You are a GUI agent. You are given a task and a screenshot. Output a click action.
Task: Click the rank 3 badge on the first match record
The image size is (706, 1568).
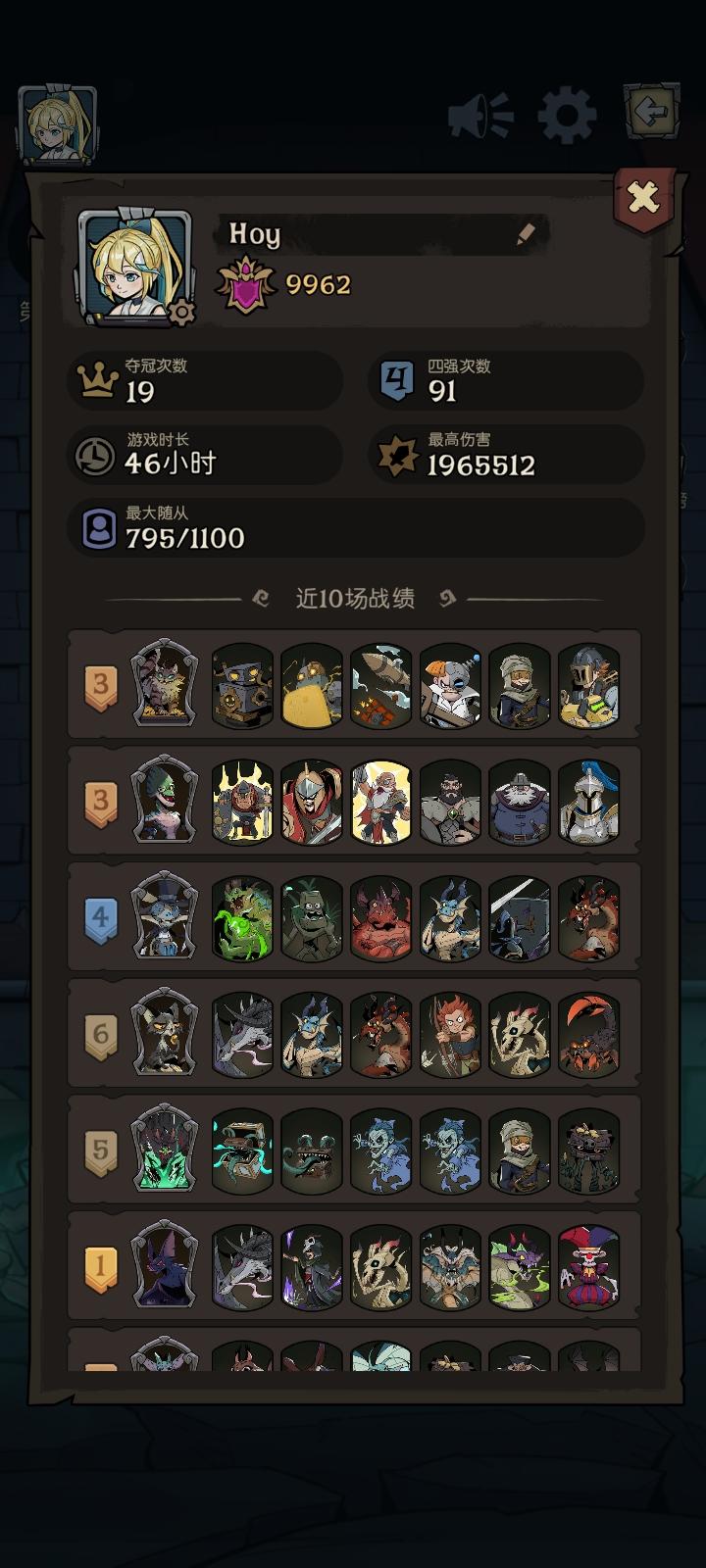99,687
